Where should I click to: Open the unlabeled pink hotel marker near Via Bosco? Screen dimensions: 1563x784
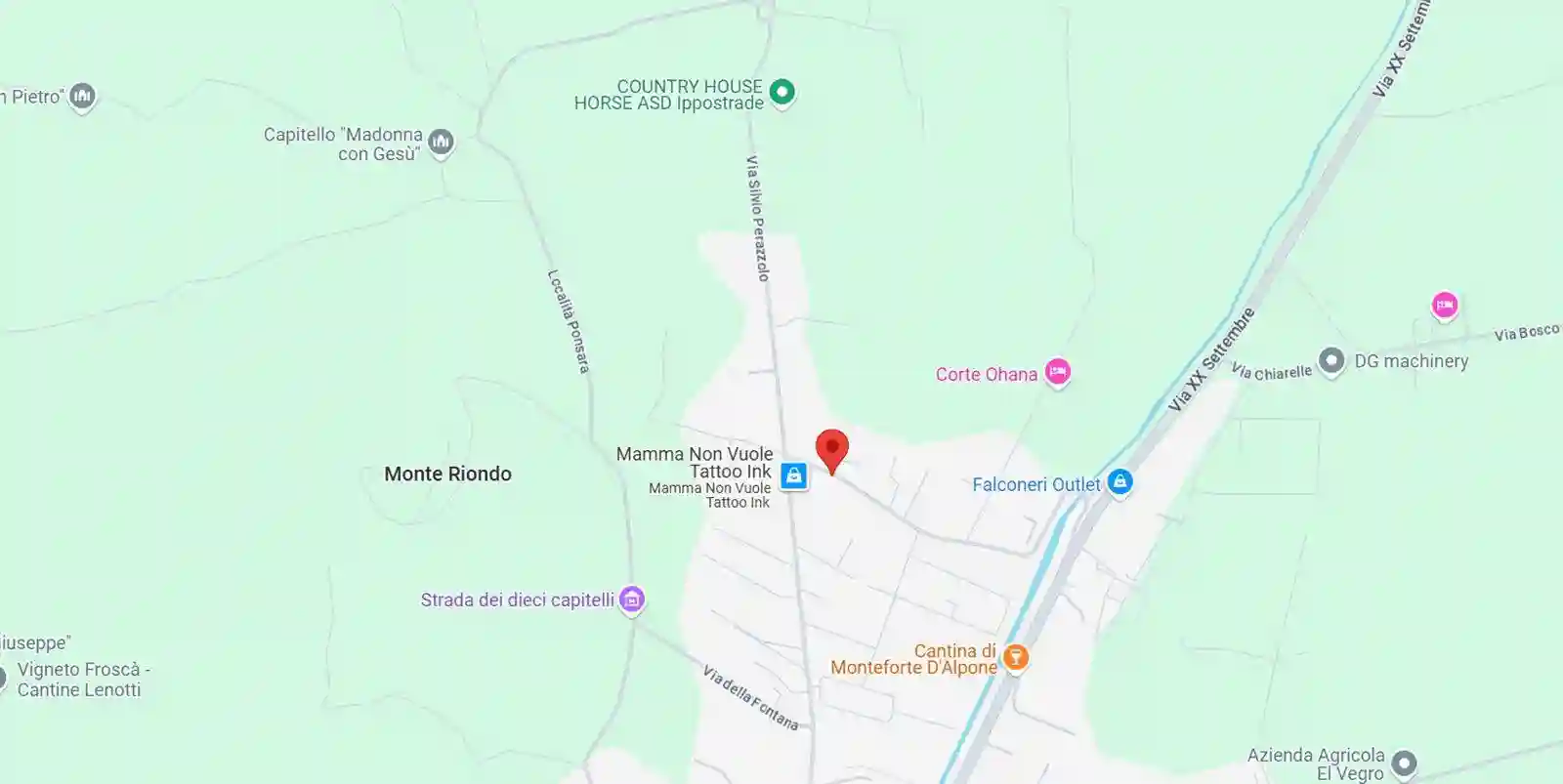1444,305
